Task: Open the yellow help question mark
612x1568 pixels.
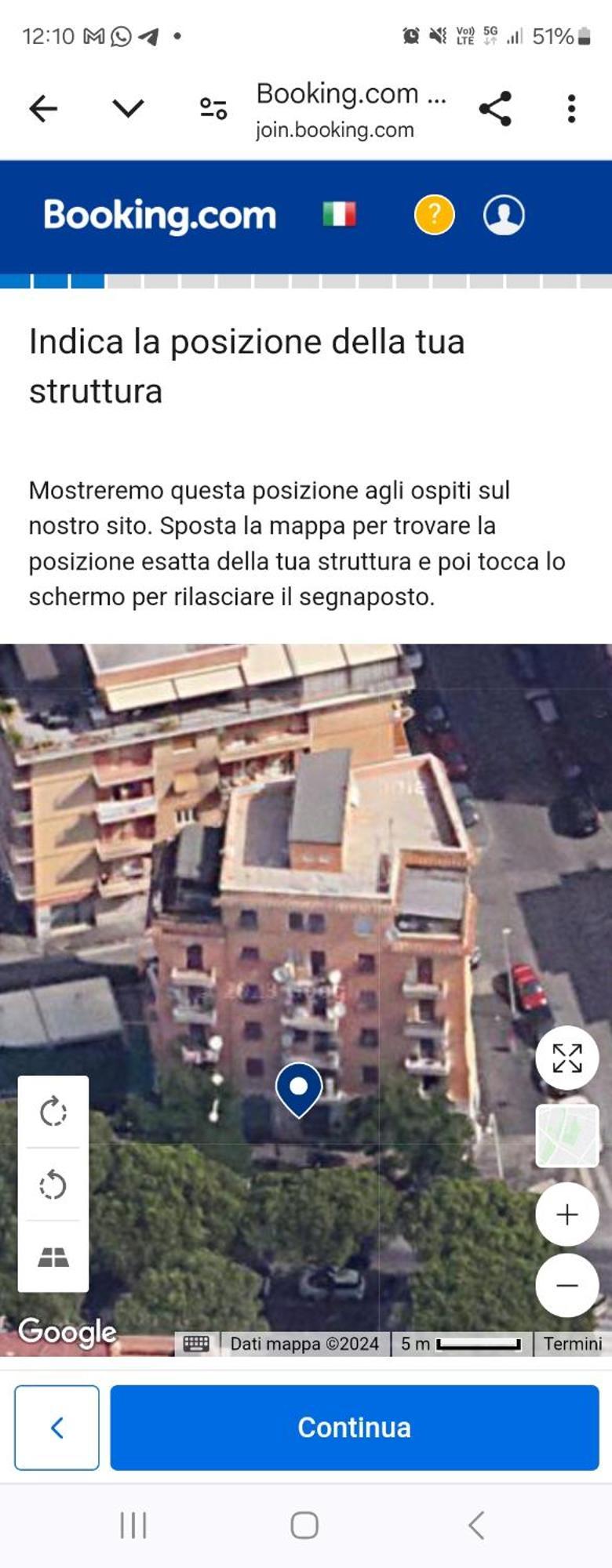Action: (434, 214)
